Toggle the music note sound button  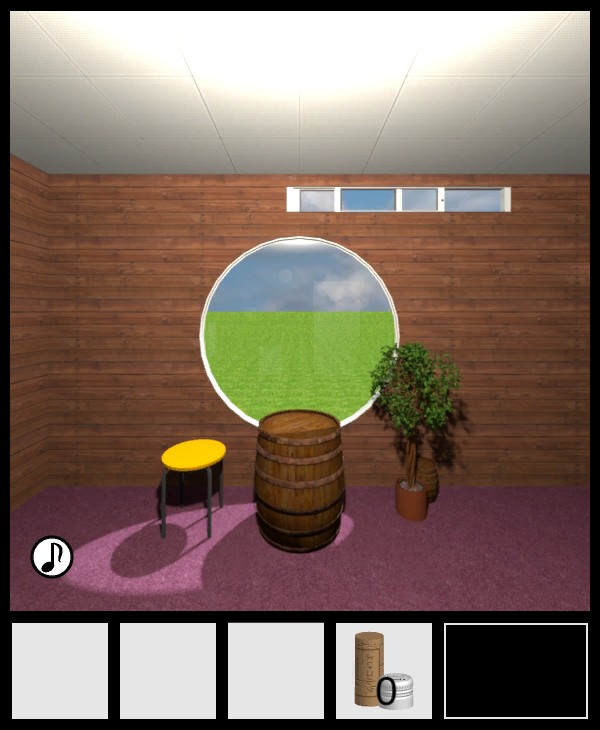[52, 557]
